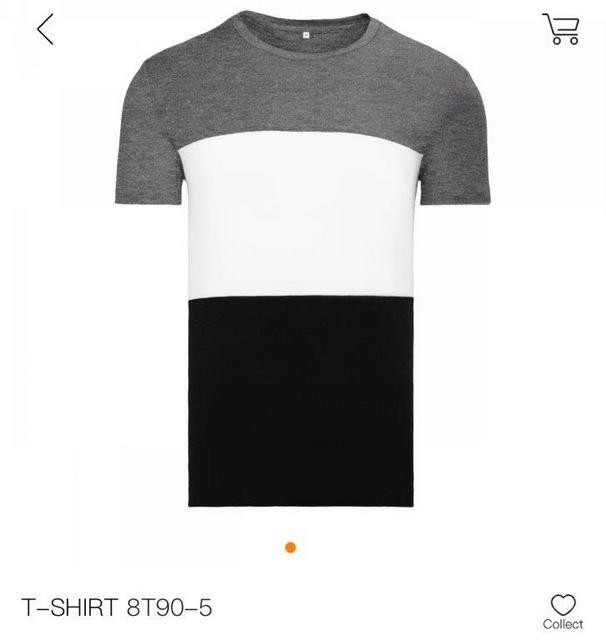
Task: Tap the T-shirt product image
Action: (300, 270)
